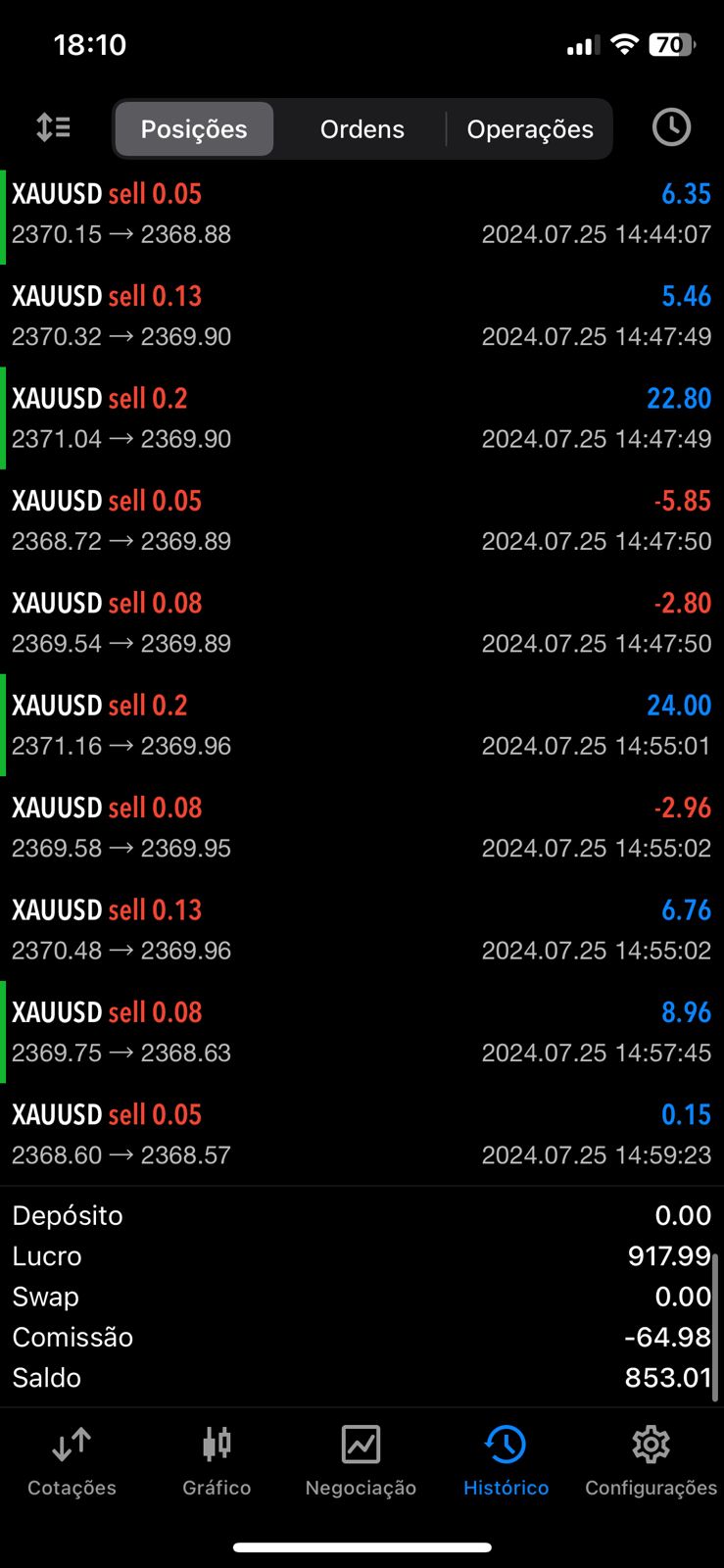724x1568 pixels.
Task: Expand the XAUUSD trade with 8.96 profit
Action: coord(362,1032)
